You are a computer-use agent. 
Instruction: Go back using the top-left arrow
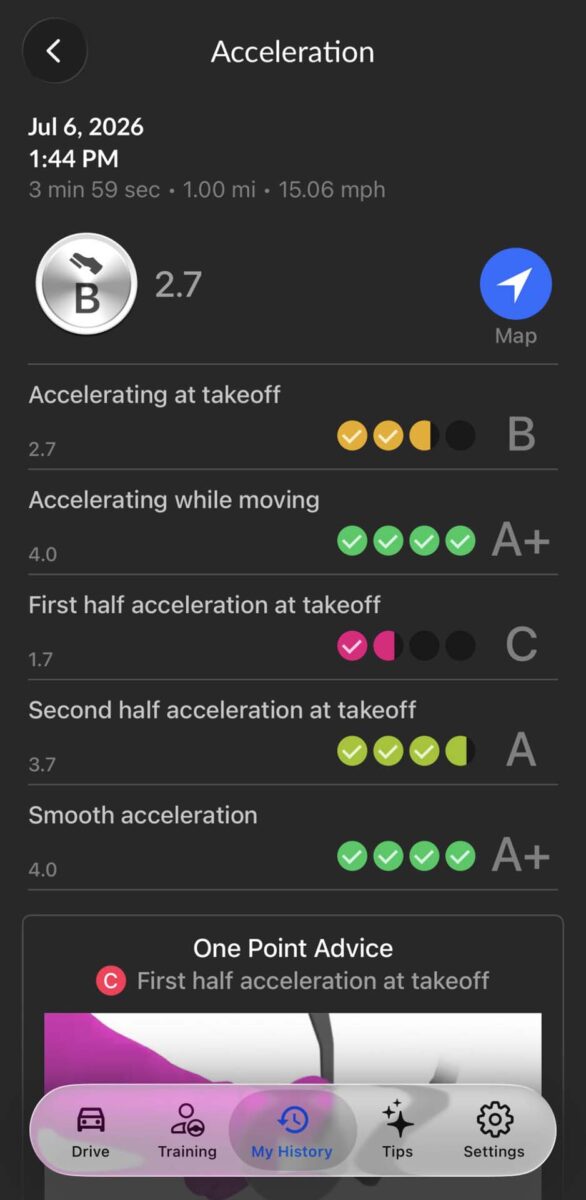pyautogui.click(x=54, y=51)
